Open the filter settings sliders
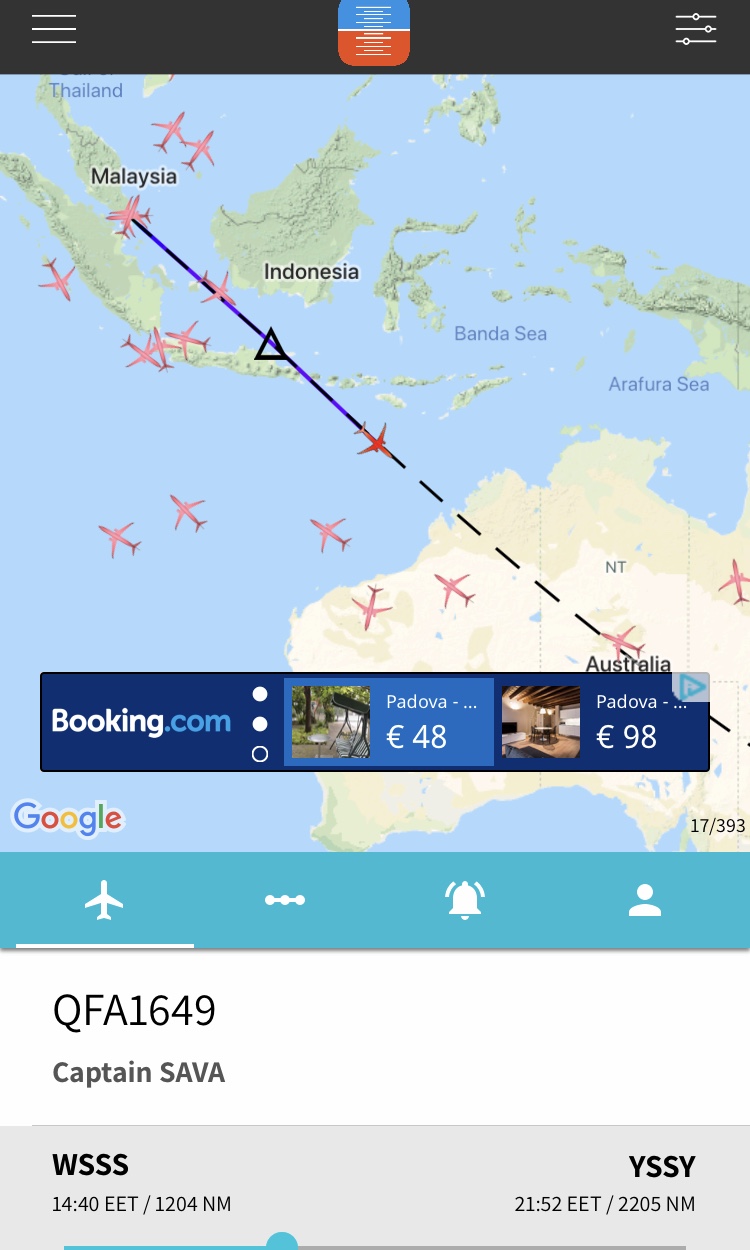 point(696,29)
